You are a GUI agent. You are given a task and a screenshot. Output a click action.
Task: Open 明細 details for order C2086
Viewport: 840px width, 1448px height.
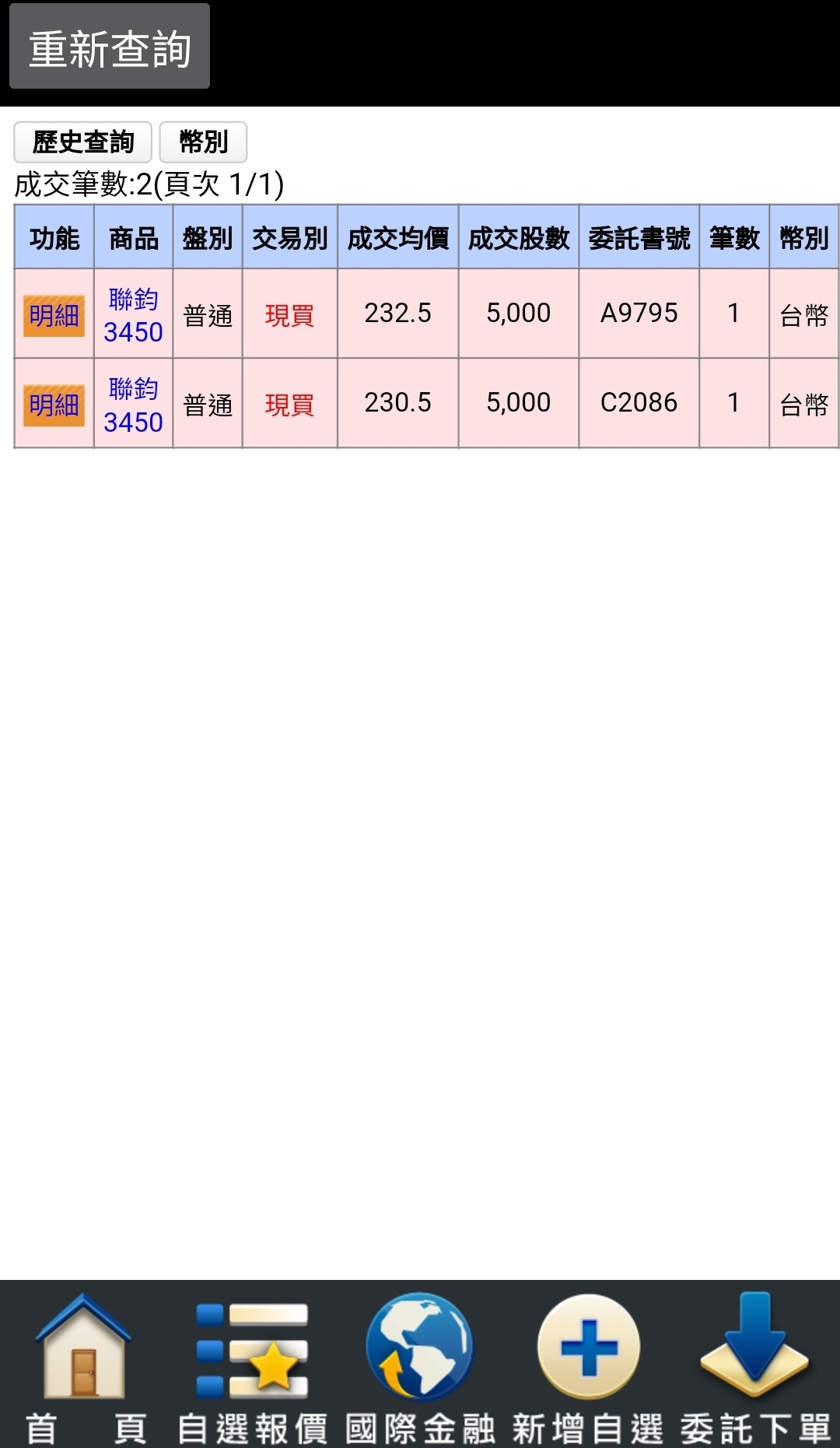(x=54, y=405)
